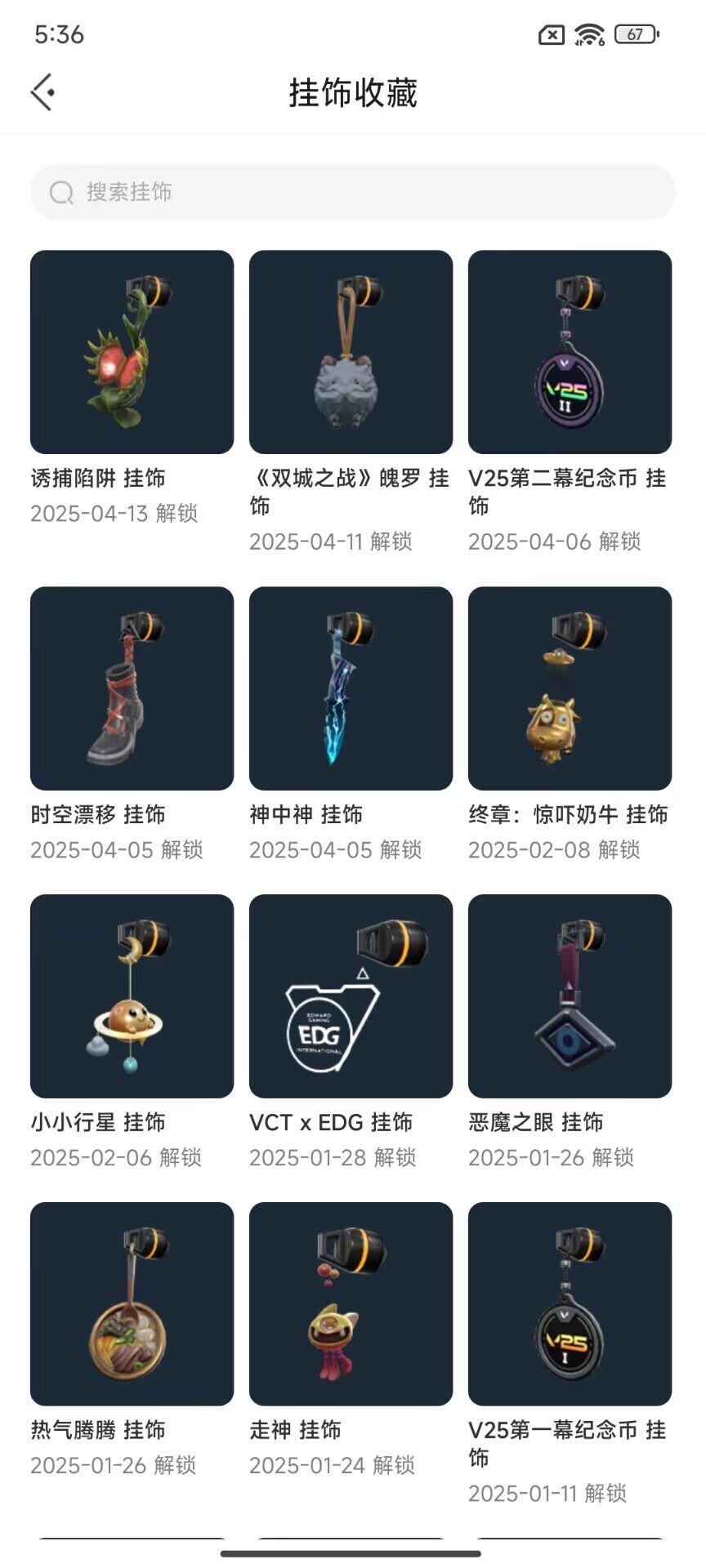Go back from 挂饰收藏
The image size is (706, 1568).
(43, 92)
